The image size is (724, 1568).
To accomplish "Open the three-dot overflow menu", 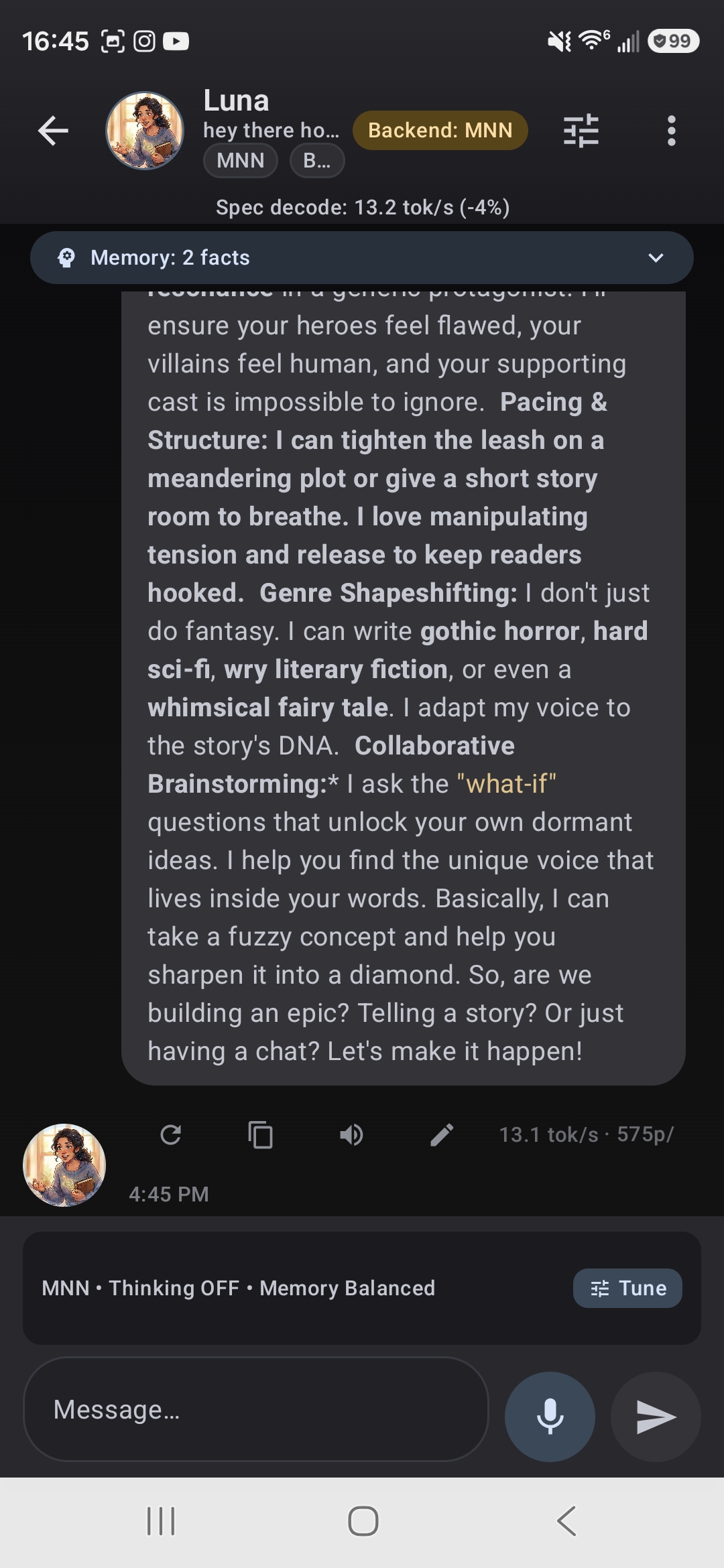I will click(x=670, y=131).
